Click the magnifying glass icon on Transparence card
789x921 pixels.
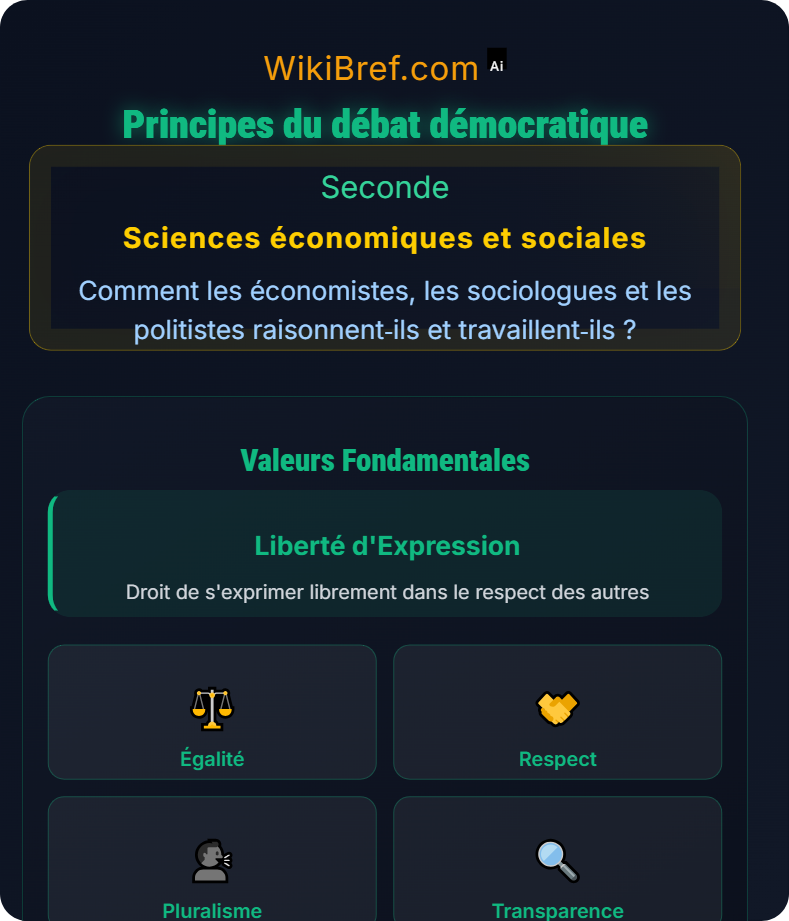tap(557, 858)
